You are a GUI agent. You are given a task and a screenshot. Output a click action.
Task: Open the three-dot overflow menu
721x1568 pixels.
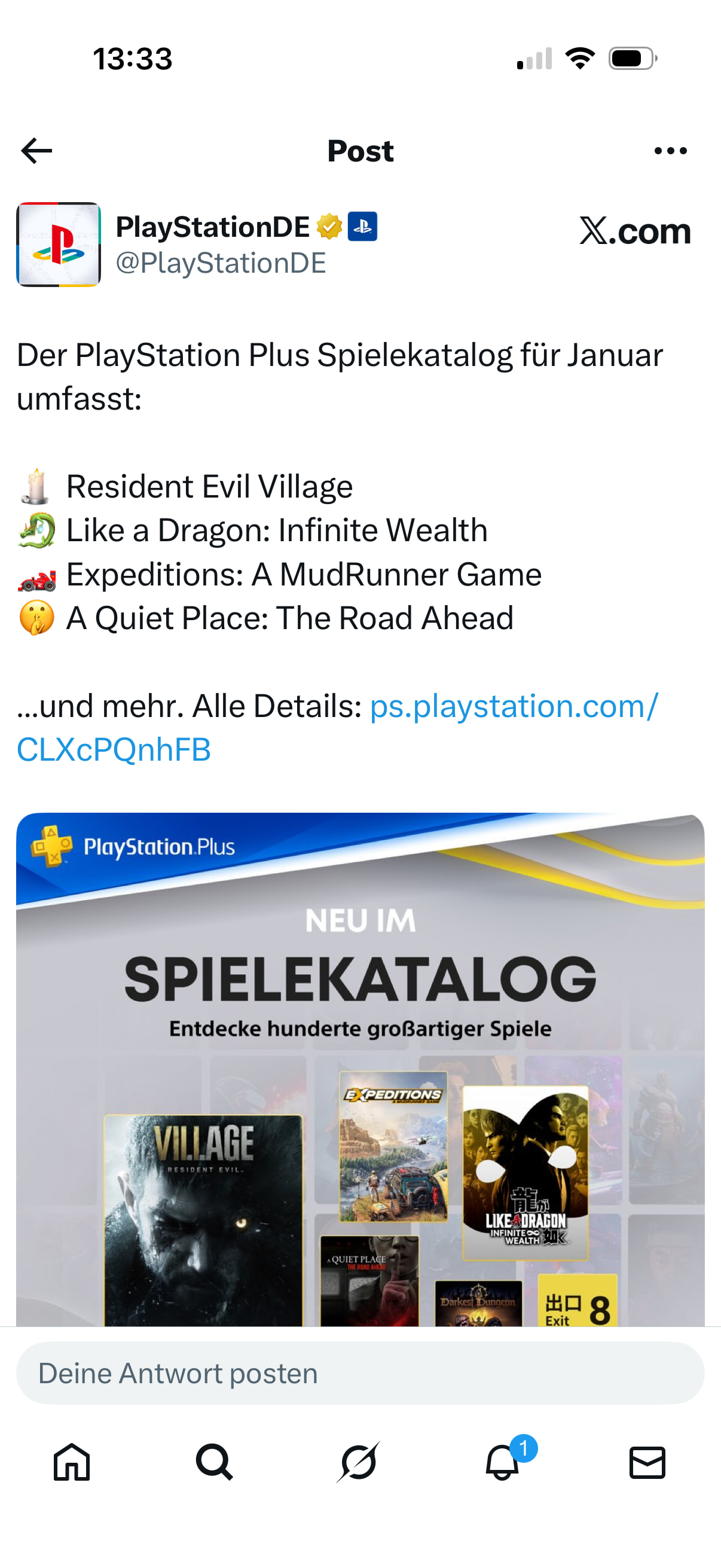coord(670,151)
